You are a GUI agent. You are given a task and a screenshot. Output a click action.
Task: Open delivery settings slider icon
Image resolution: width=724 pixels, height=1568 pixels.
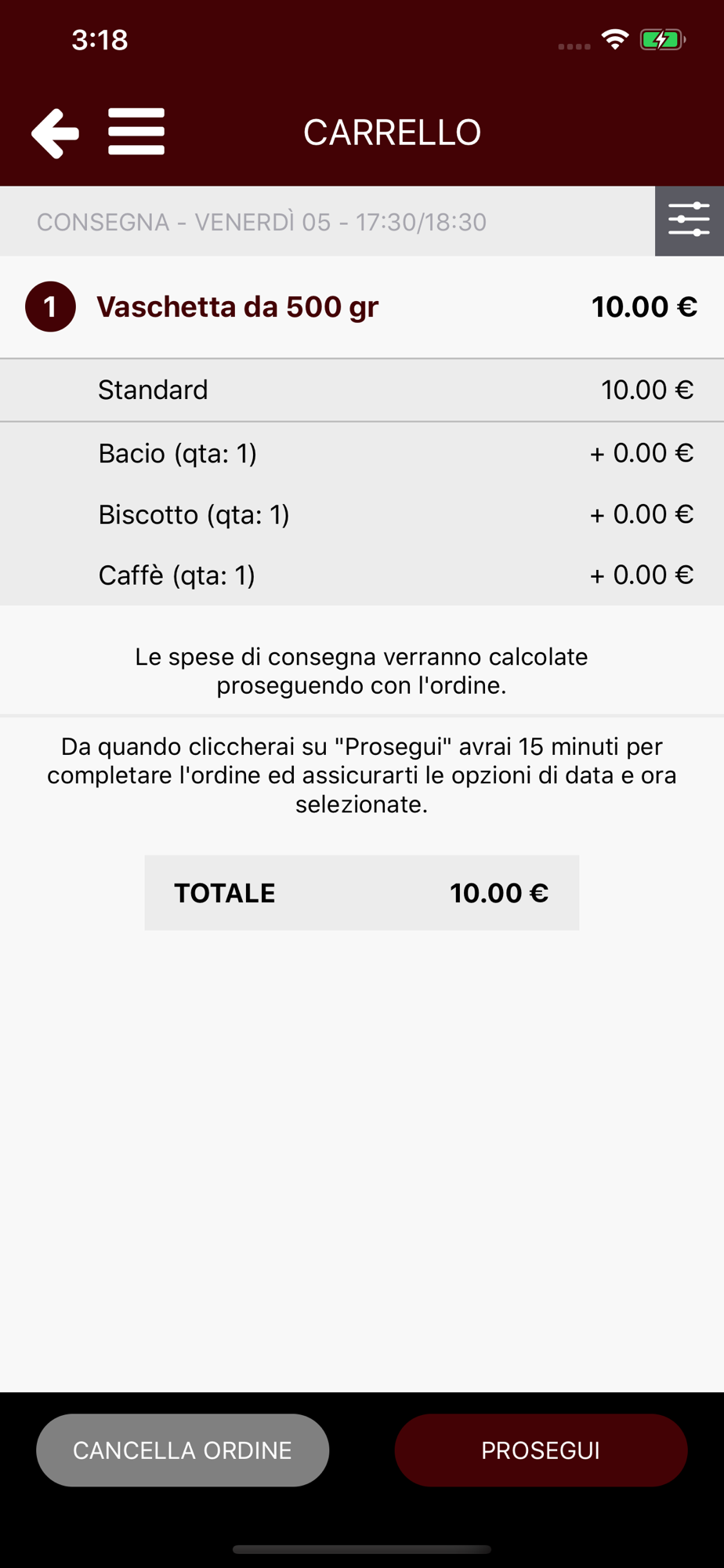coord(690,221)
